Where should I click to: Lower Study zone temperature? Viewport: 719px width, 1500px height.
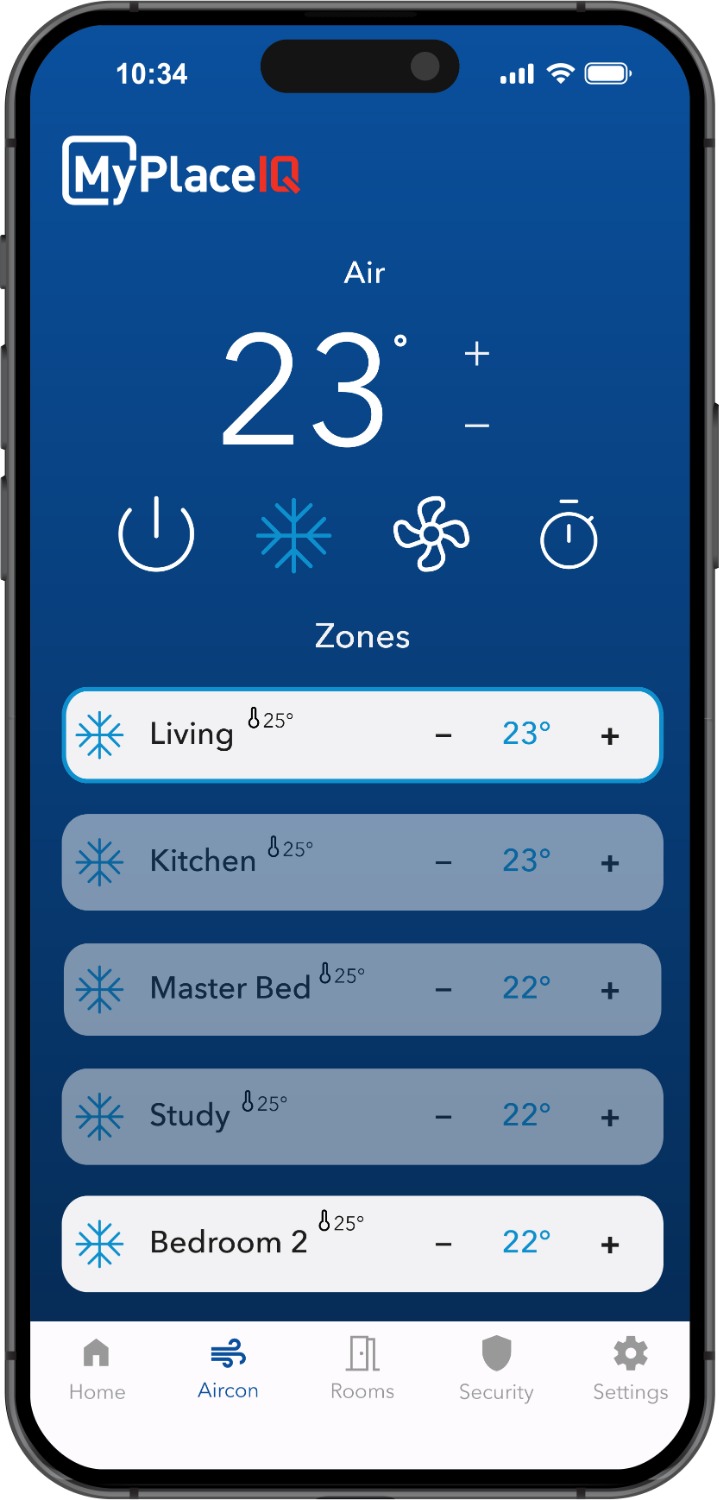pyautogui.click(x=444, y=1117)
